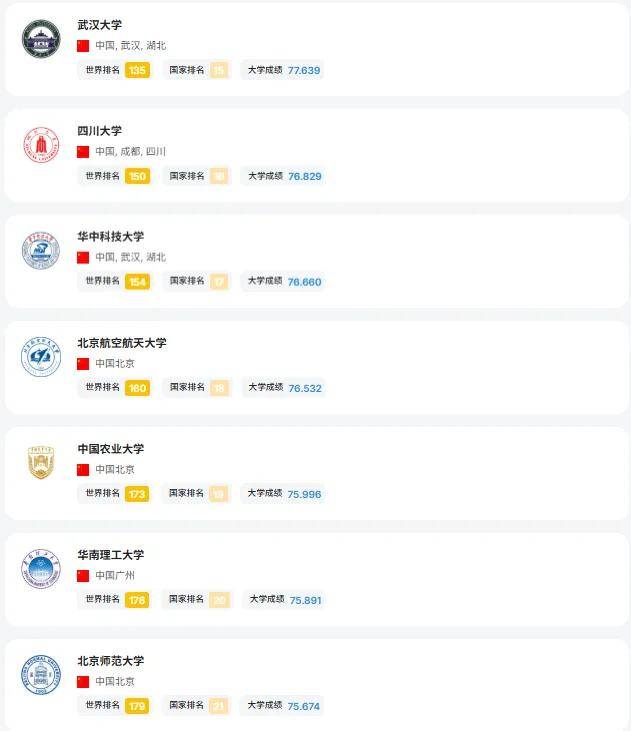Select the 北京航空航天大学 card
This screenshot has width=631, height=731.
(121, 343)
